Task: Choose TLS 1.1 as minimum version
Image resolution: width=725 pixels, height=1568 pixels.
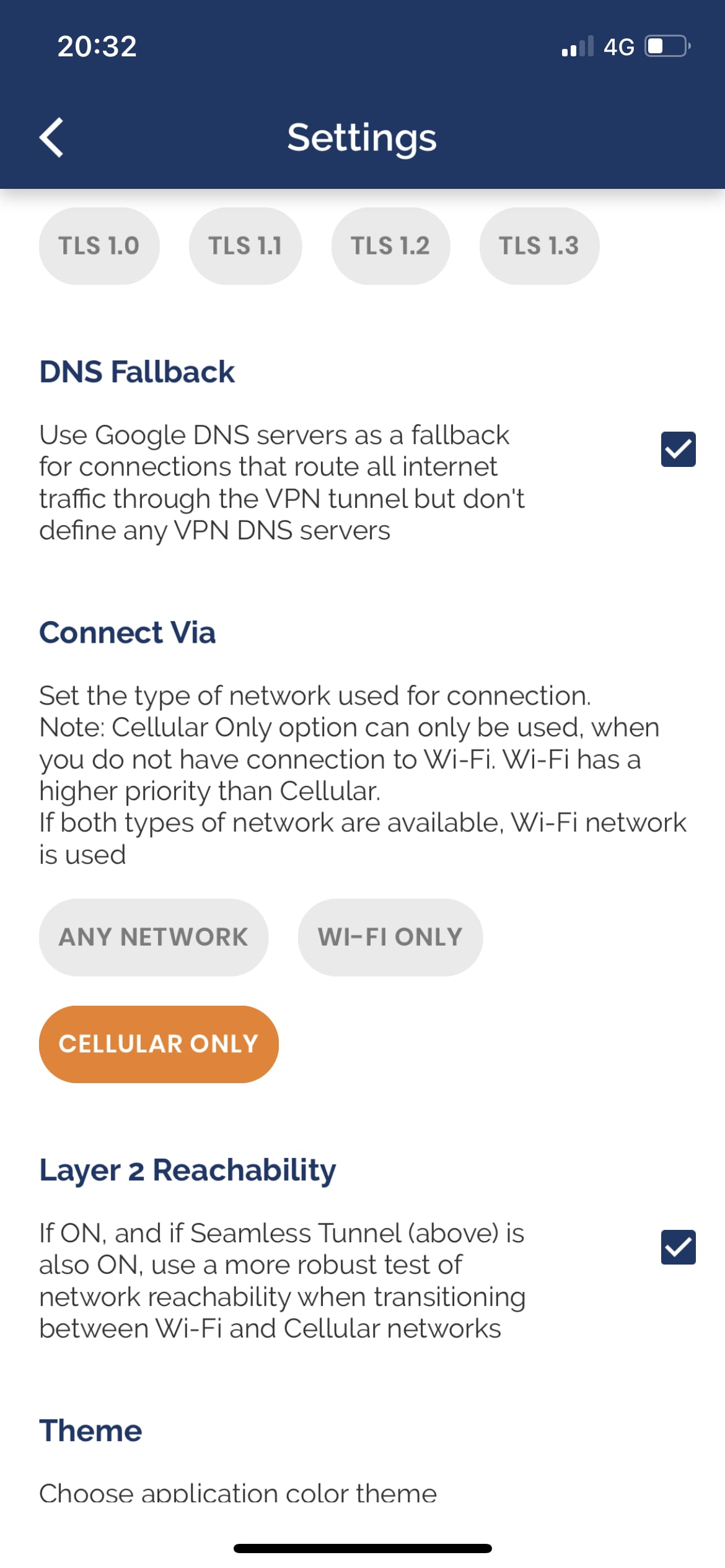Action: click(245, 246)
